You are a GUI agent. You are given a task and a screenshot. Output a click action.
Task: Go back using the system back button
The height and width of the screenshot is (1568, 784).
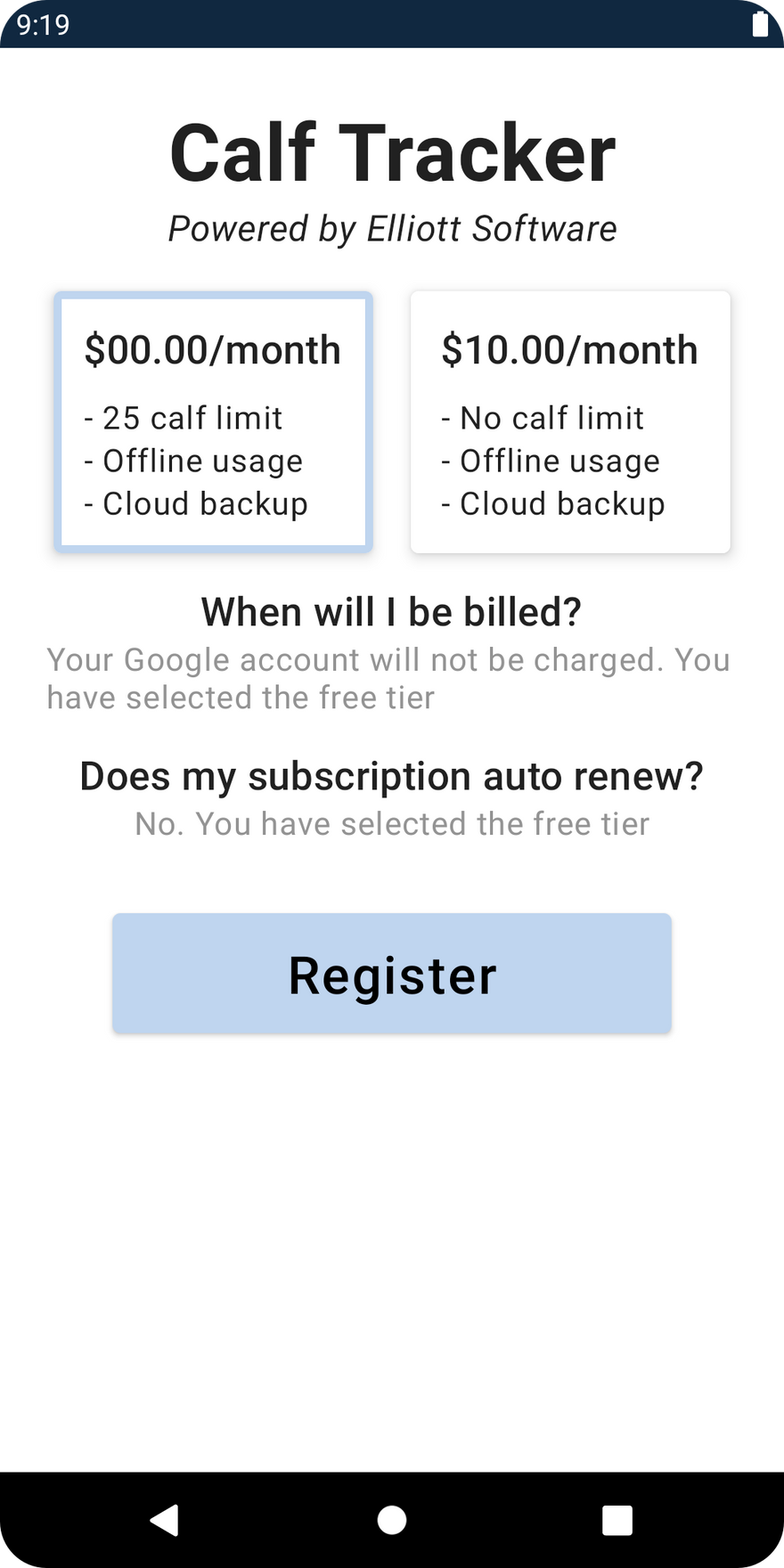tap(165, 1520)
